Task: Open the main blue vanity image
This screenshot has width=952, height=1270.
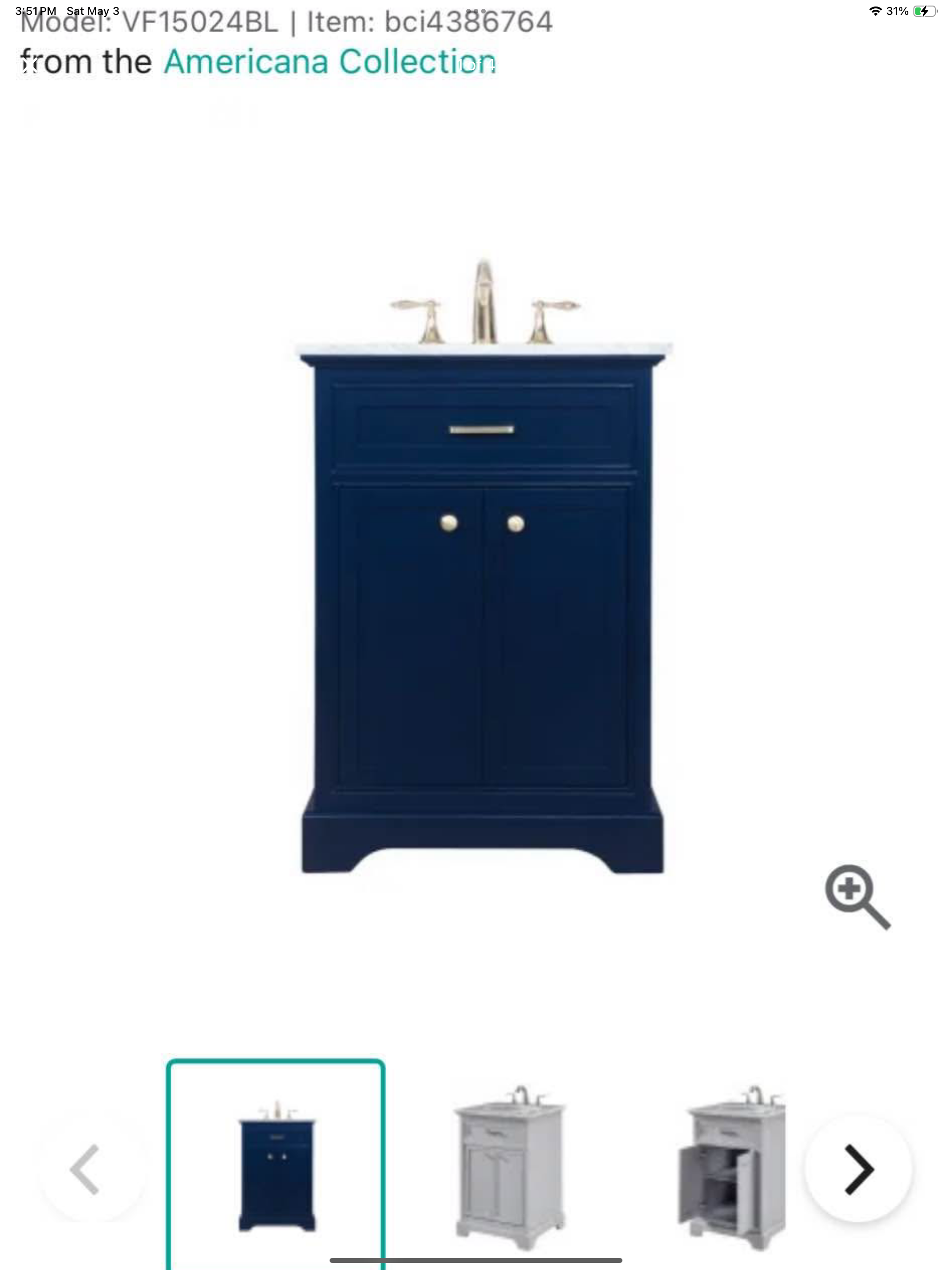Action: coord(483,574)
